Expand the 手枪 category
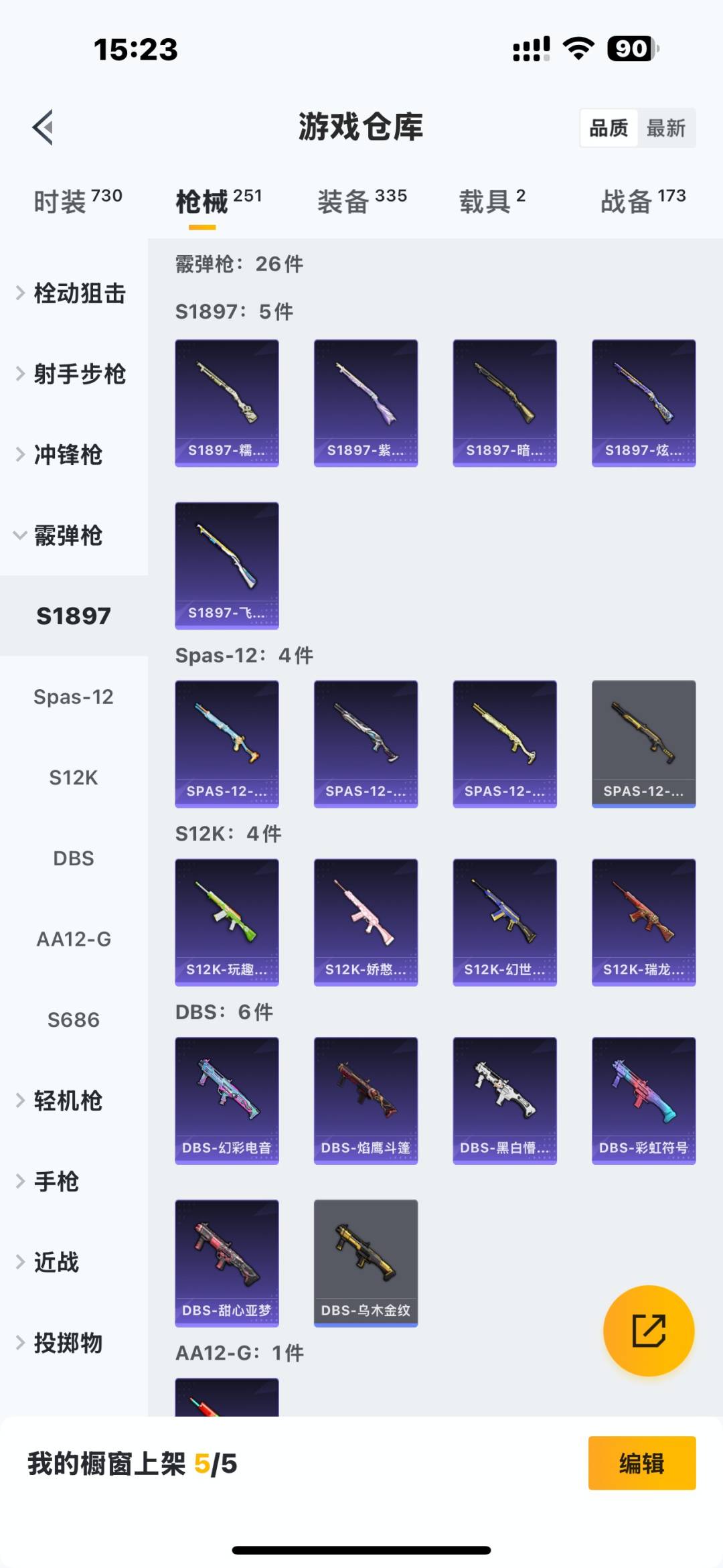The height and width of the screenshot is (1568, 723). pos(56,1182)
